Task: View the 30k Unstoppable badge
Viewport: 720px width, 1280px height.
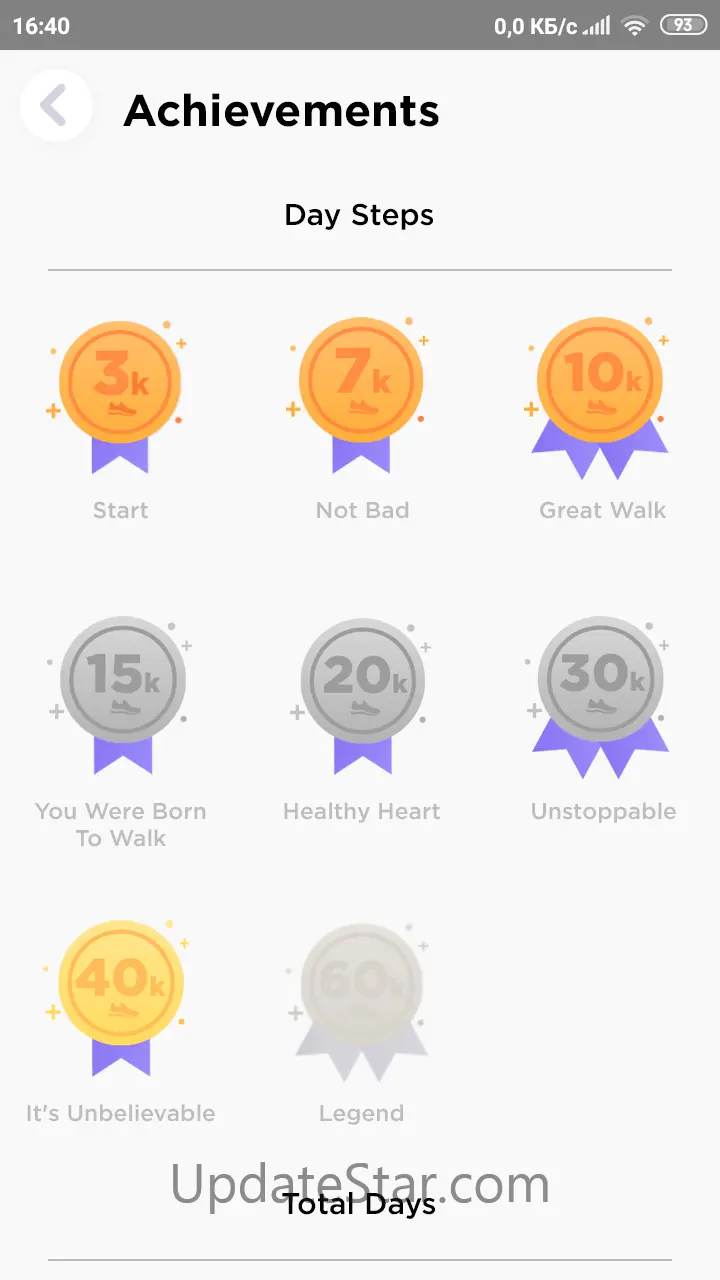Action: click(x=601, y=697)
